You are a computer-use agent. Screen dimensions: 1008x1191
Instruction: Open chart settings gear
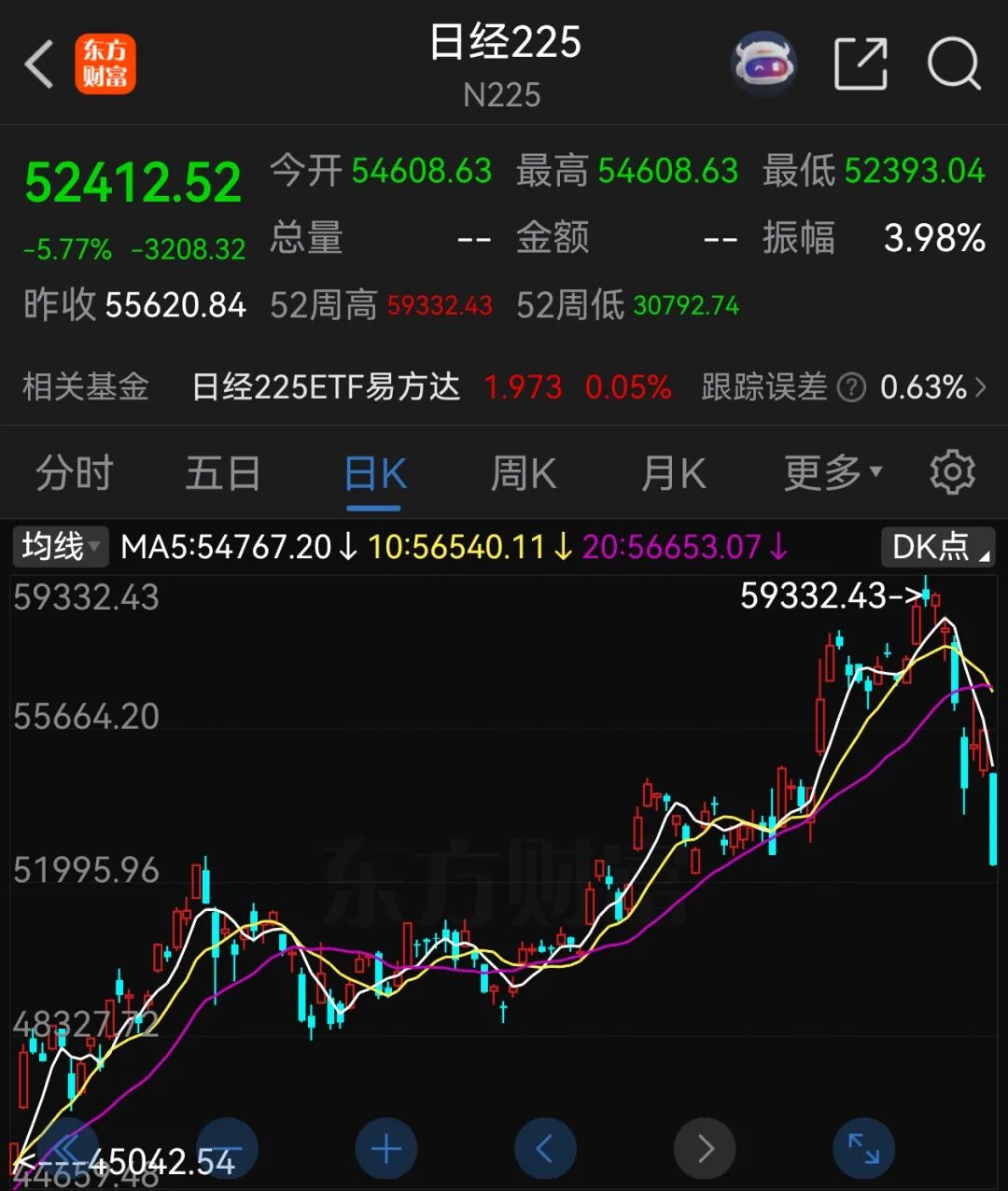pyautogui.click(x=952, y=473)
